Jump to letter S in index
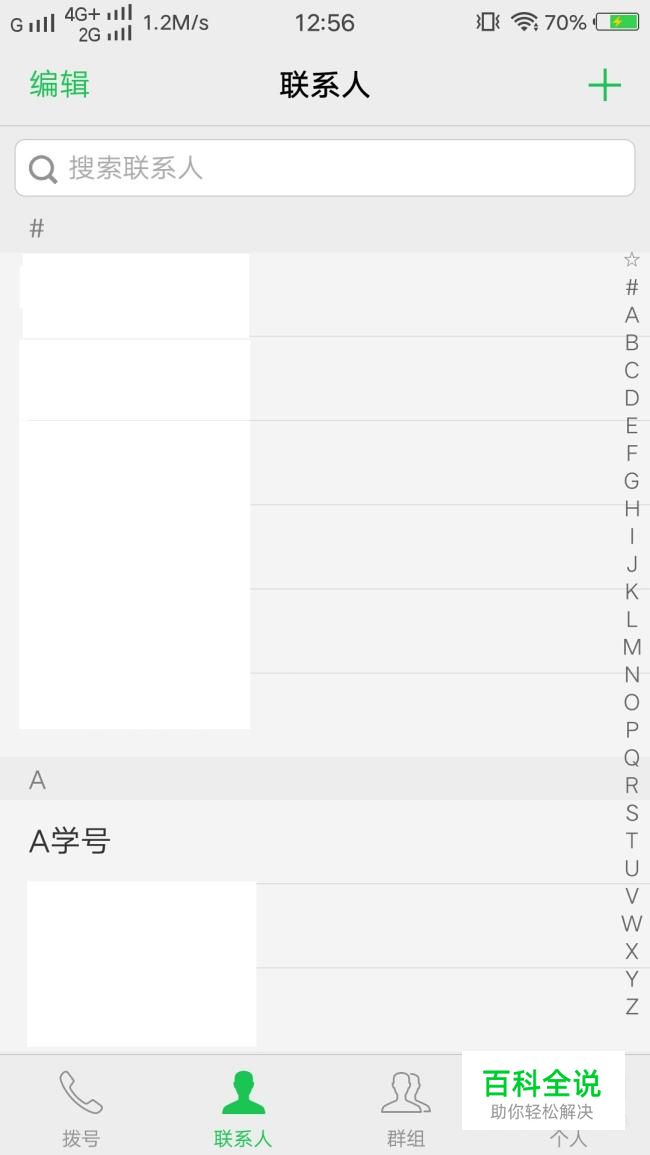Screen dimensions: 650x1155 tap(632, 813)
